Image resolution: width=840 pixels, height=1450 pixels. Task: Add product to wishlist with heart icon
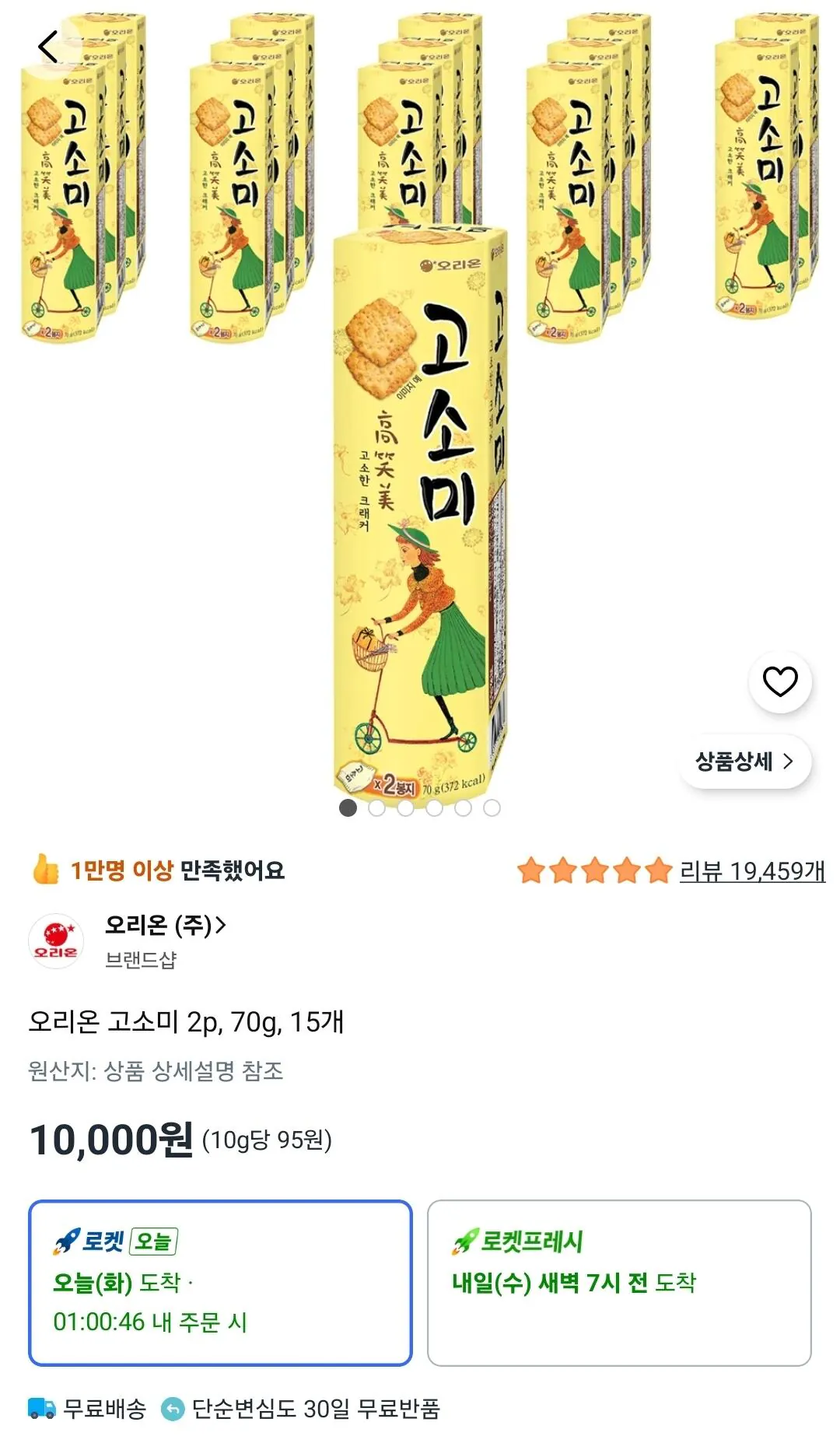780,681
